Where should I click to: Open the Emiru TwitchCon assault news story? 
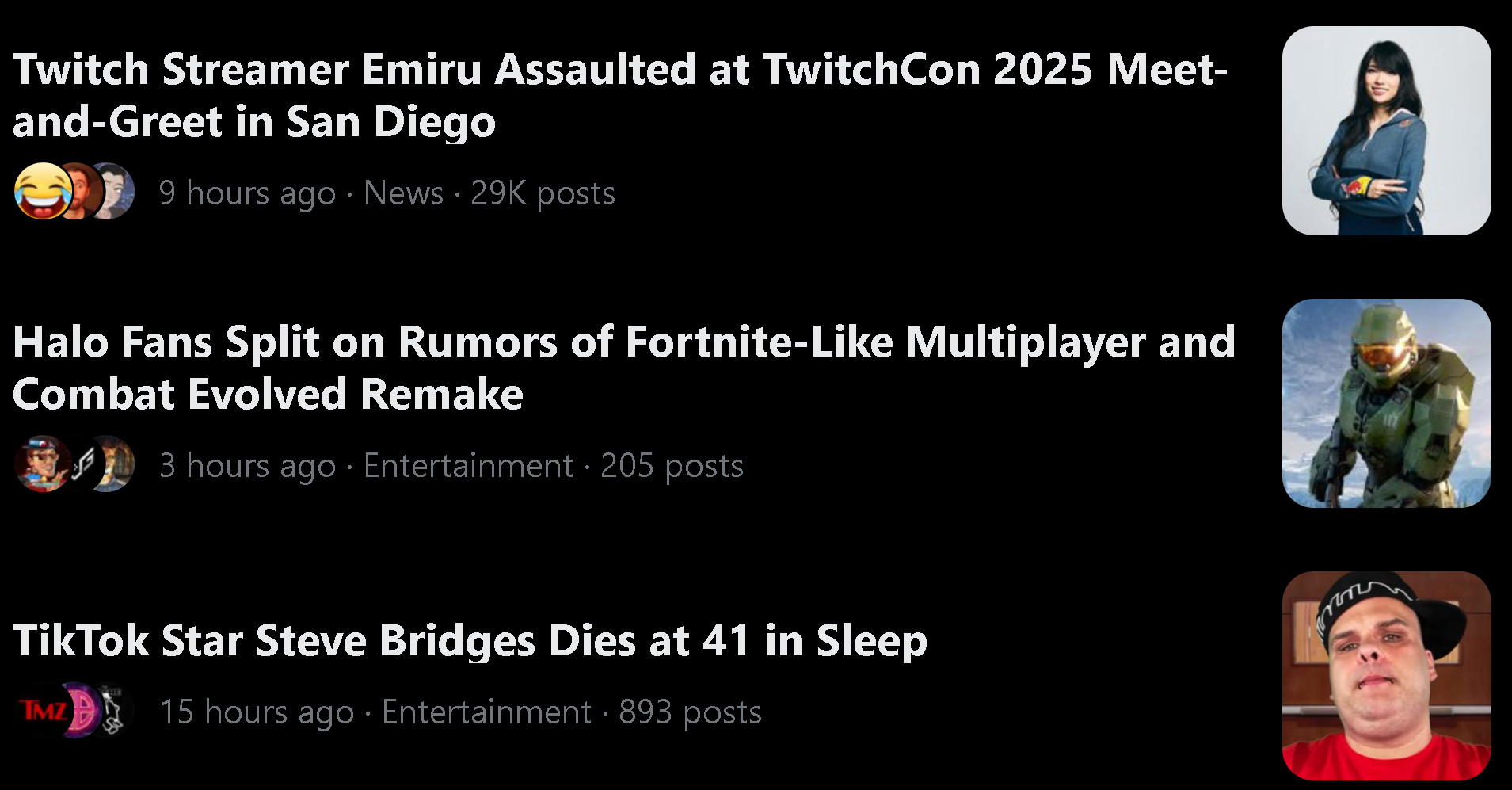click(x=619, y=95)
